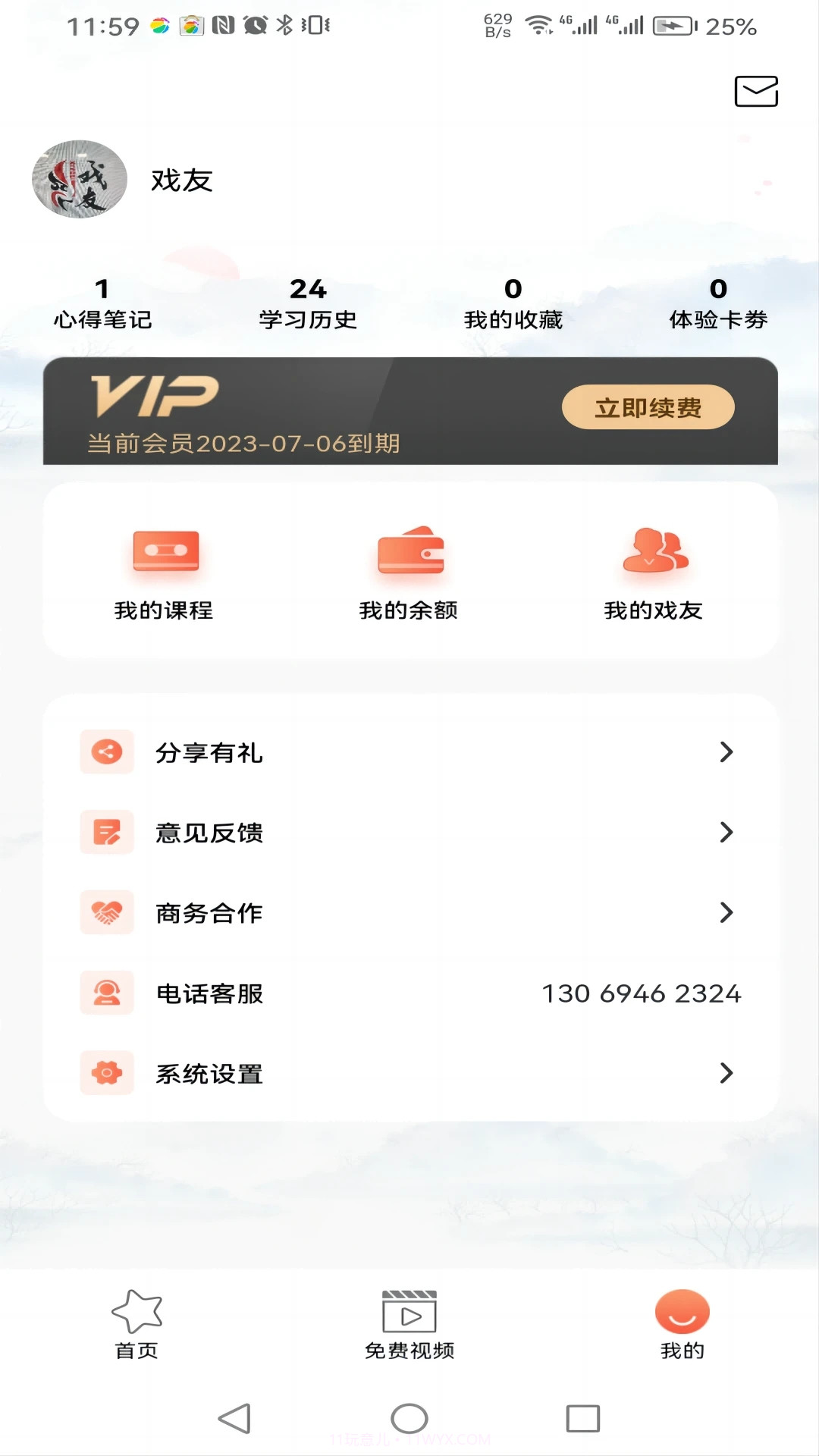Viewport: 819px width, 1456px height.
Task: Open 学习历史 with count 24
Action: (x=308, y=303)
